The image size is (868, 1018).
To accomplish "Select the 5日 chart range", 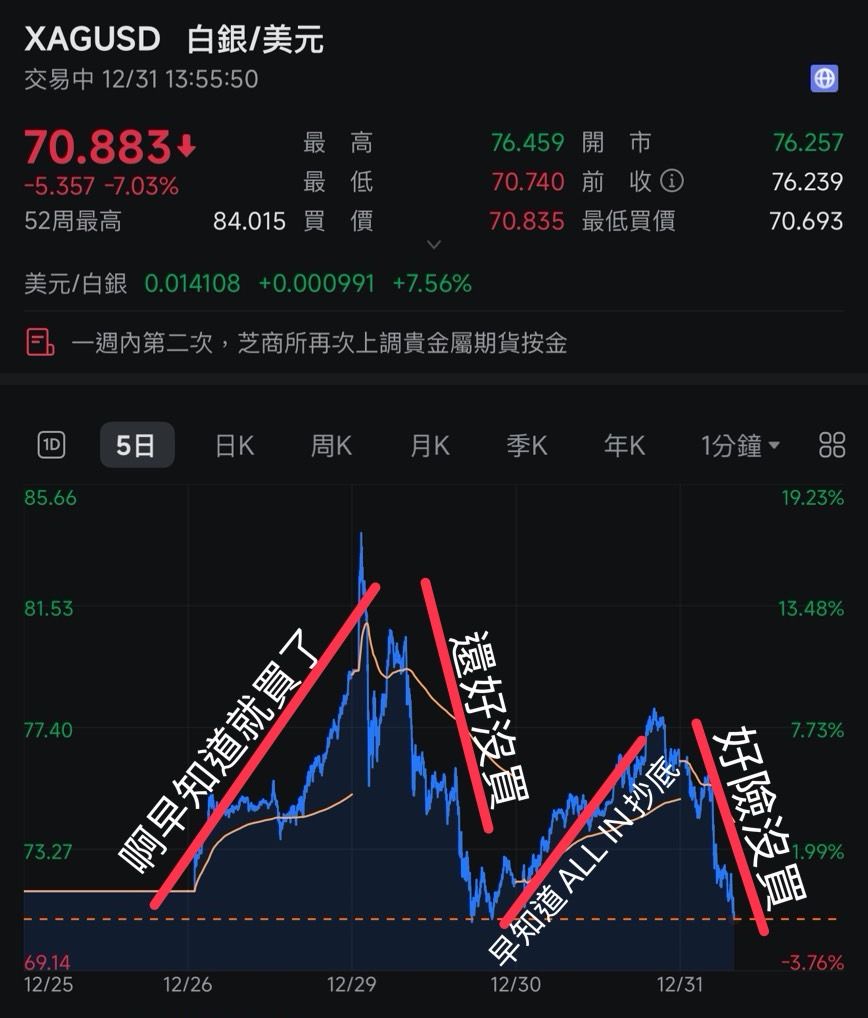I will (137, 446).
